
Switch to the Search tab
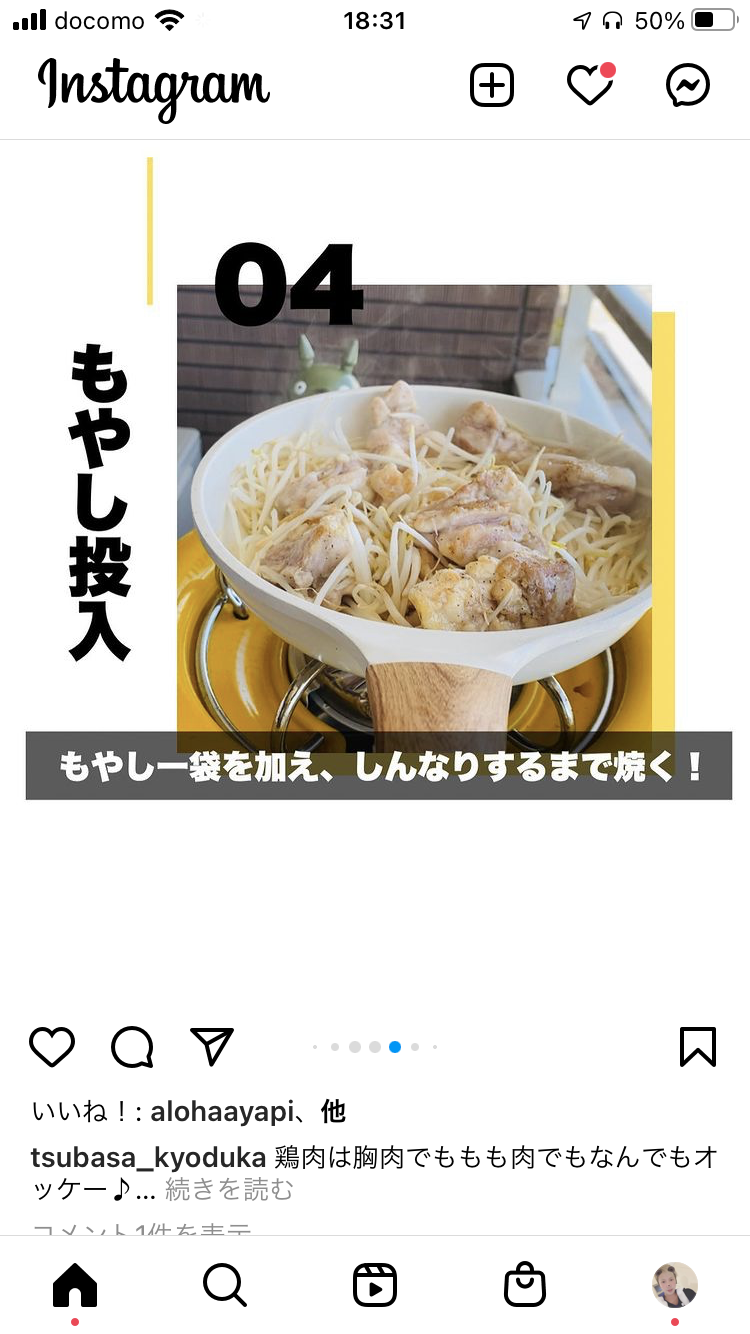pyautogui.click(x=225, y=1285)
